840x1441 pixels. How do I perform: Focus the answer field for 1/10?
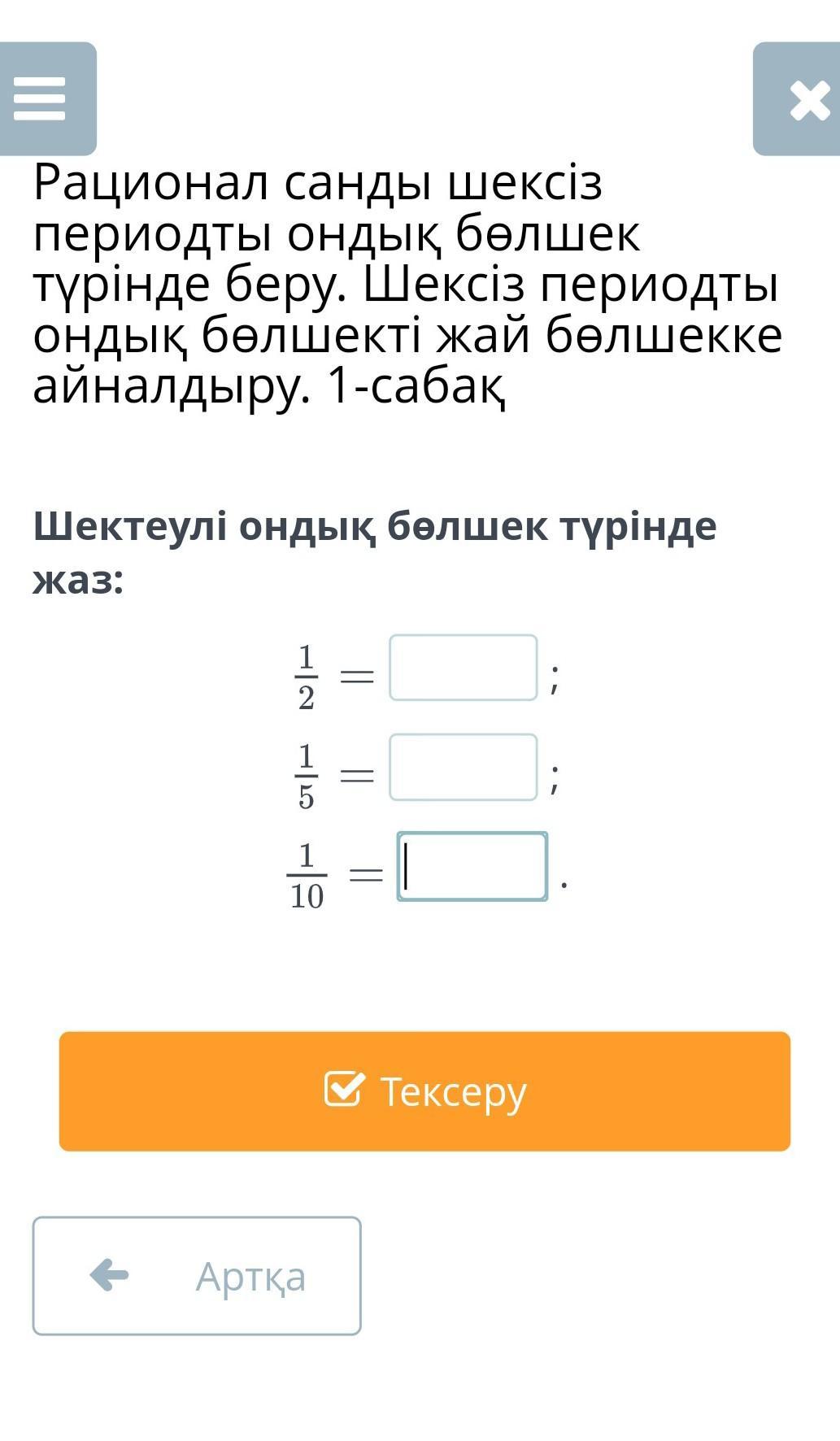tap(472, 866)
